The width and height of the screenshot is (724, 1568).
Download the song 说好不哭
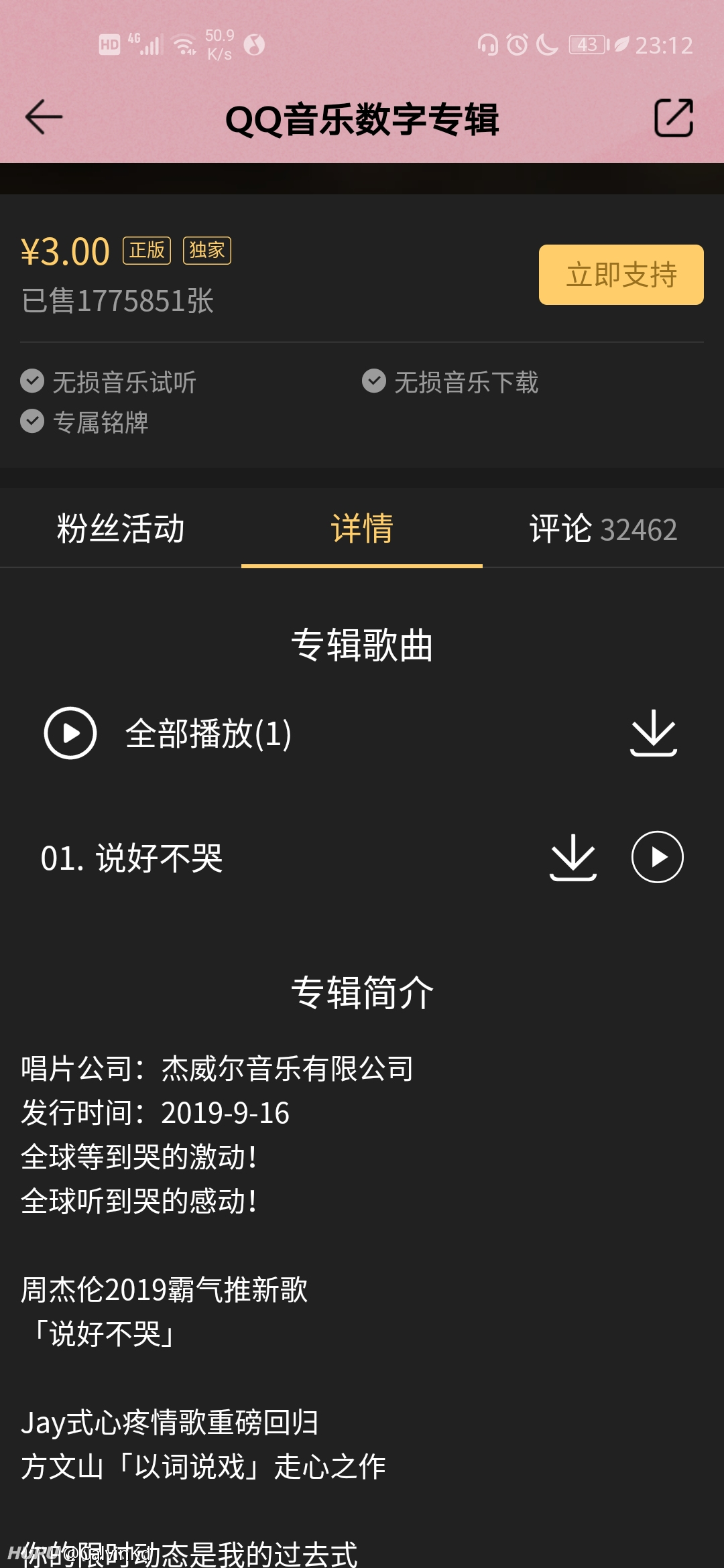(573, 857)
